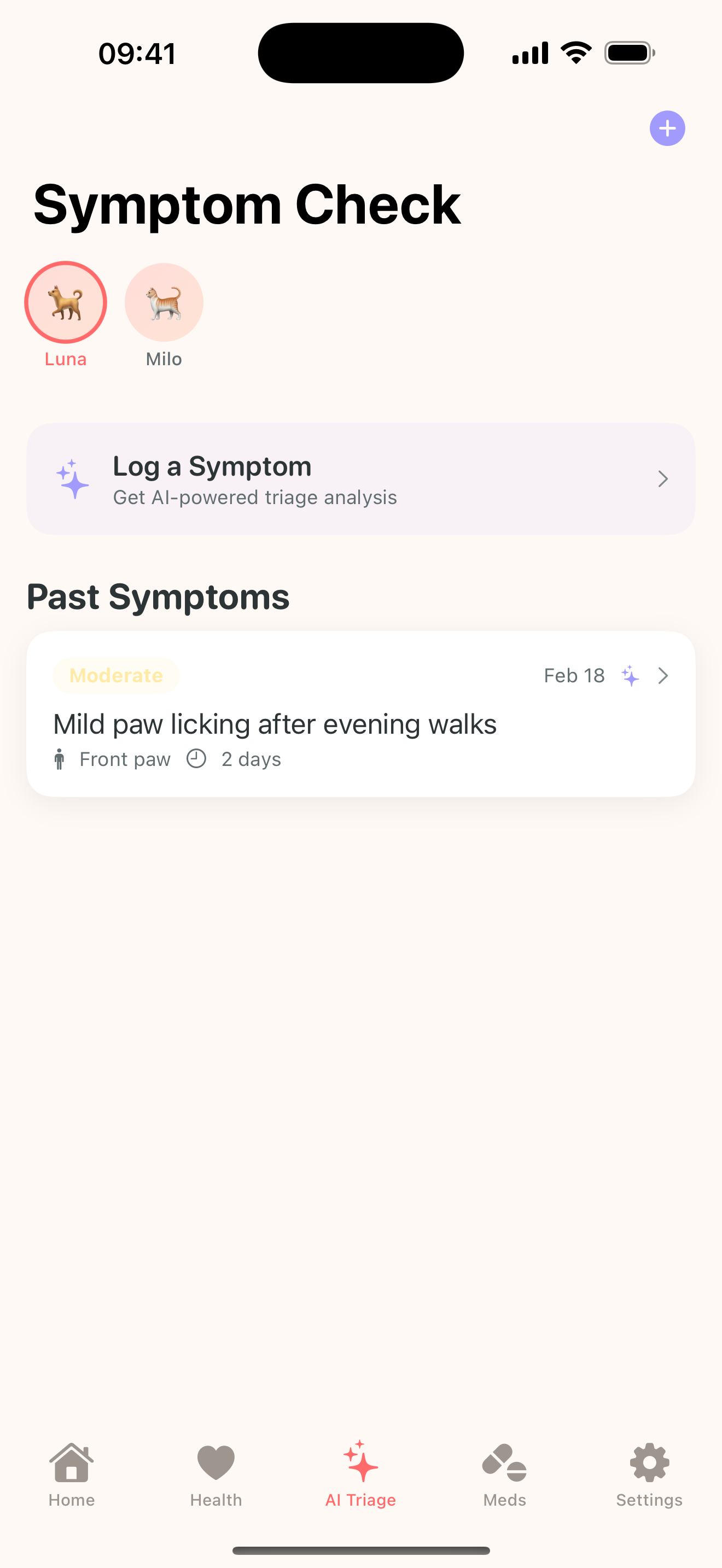Select Luna's pet profile avatar
722x1568 pixels.
[65, 302]
